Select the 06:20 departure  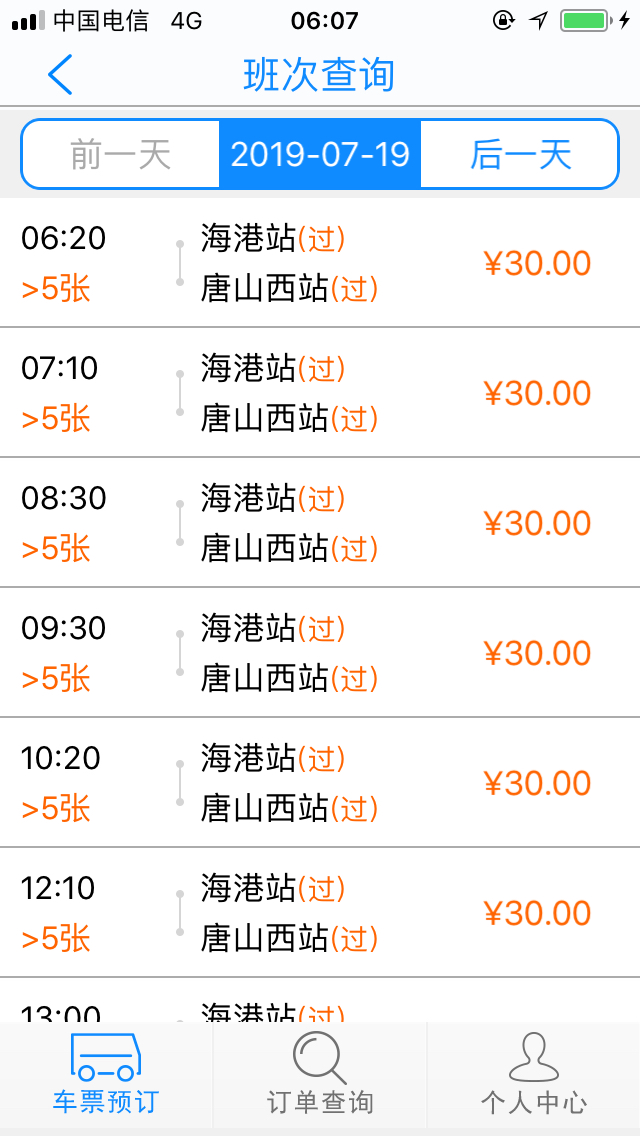[320, 263]
